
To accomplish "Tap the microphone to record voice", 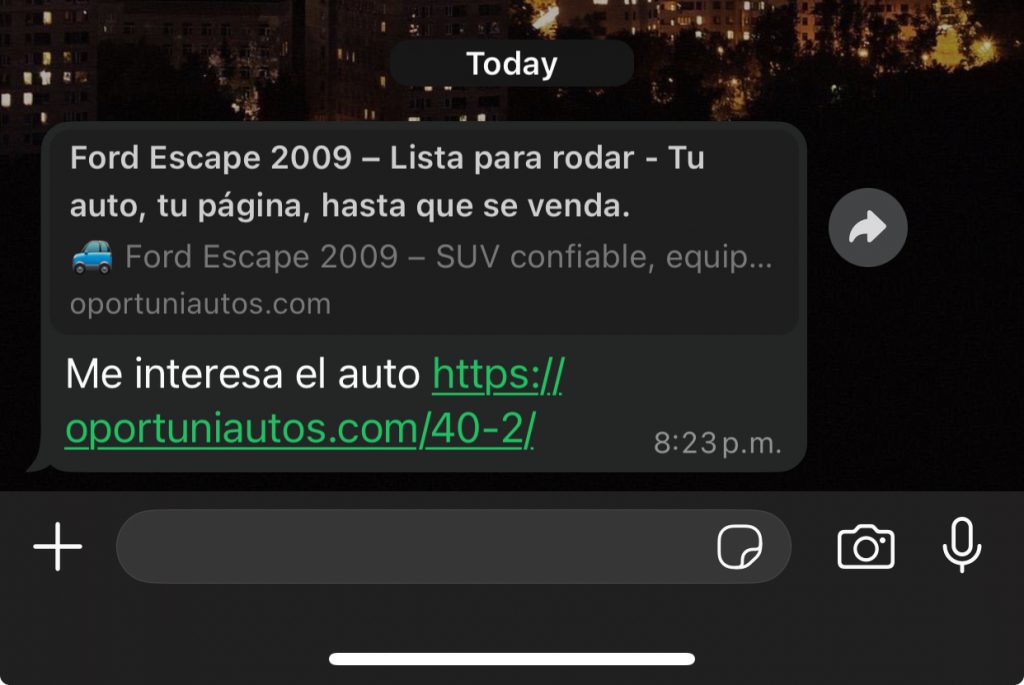I will tap(962, 545).
